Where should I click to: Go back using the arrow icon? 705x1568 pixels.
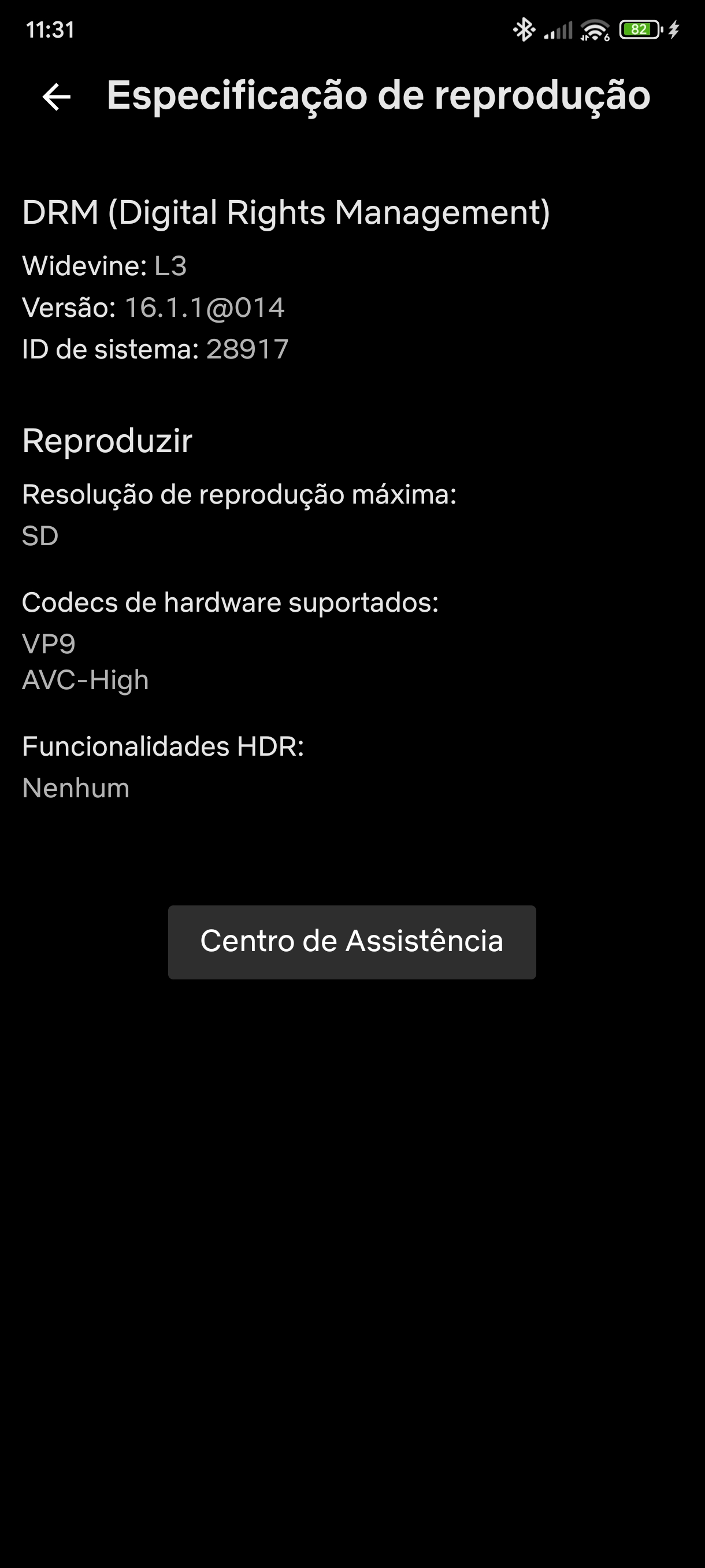click(x=57, y=97)
